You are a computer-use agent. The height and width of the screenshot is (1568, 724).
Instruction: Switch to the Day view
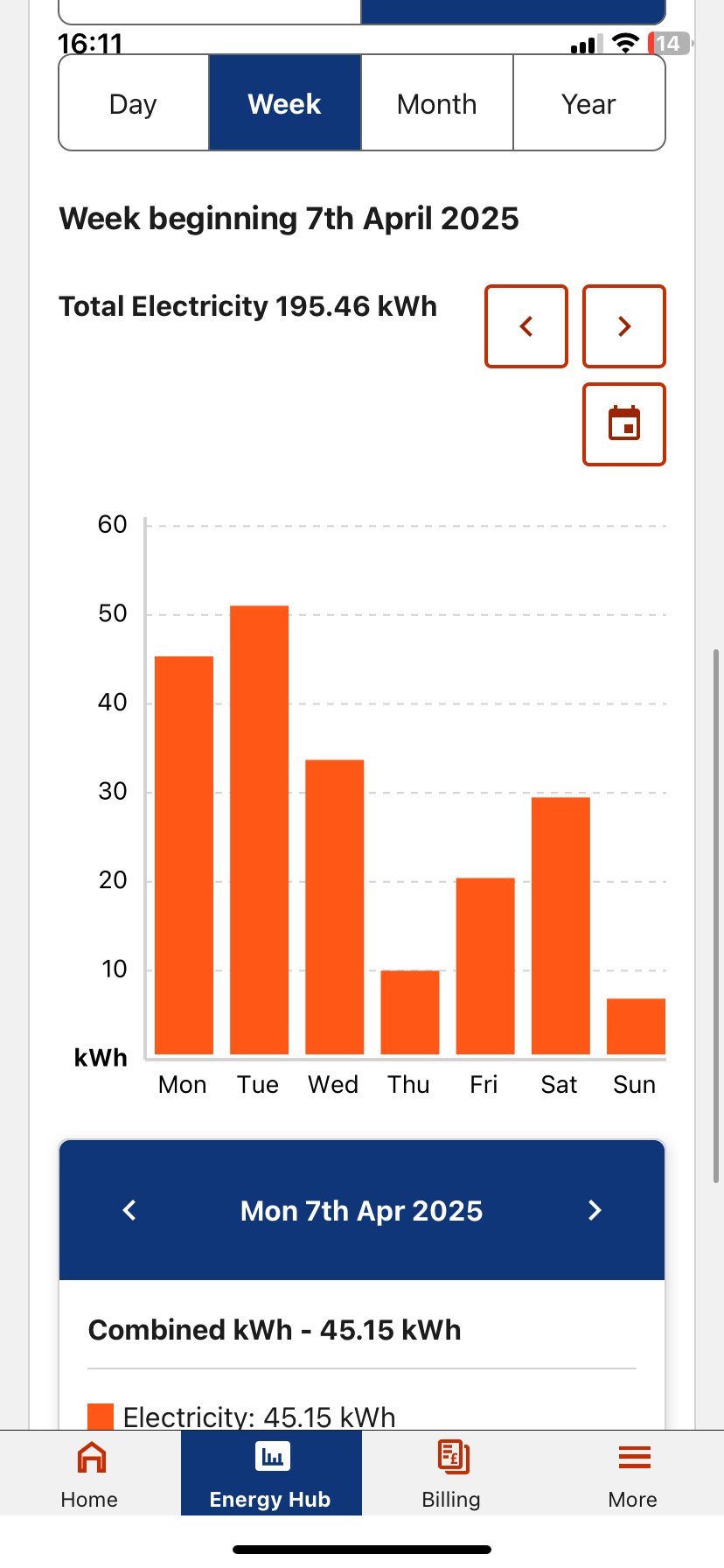[x=134, y=103]
